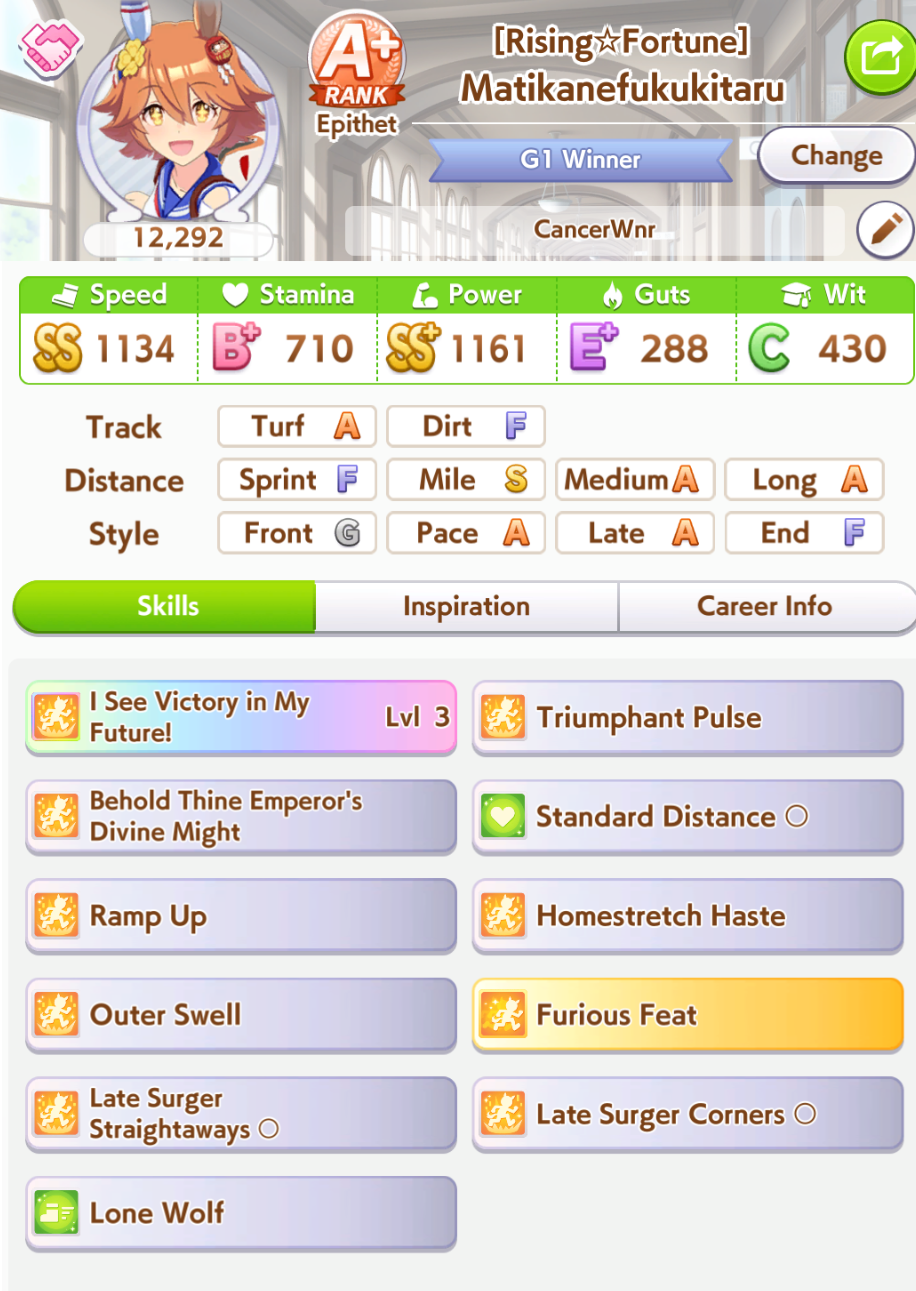Show the Behold Thine Emperor's Divine Might skill
The width and height of the screenshot is (916, 1291).
tap(240, 816)
